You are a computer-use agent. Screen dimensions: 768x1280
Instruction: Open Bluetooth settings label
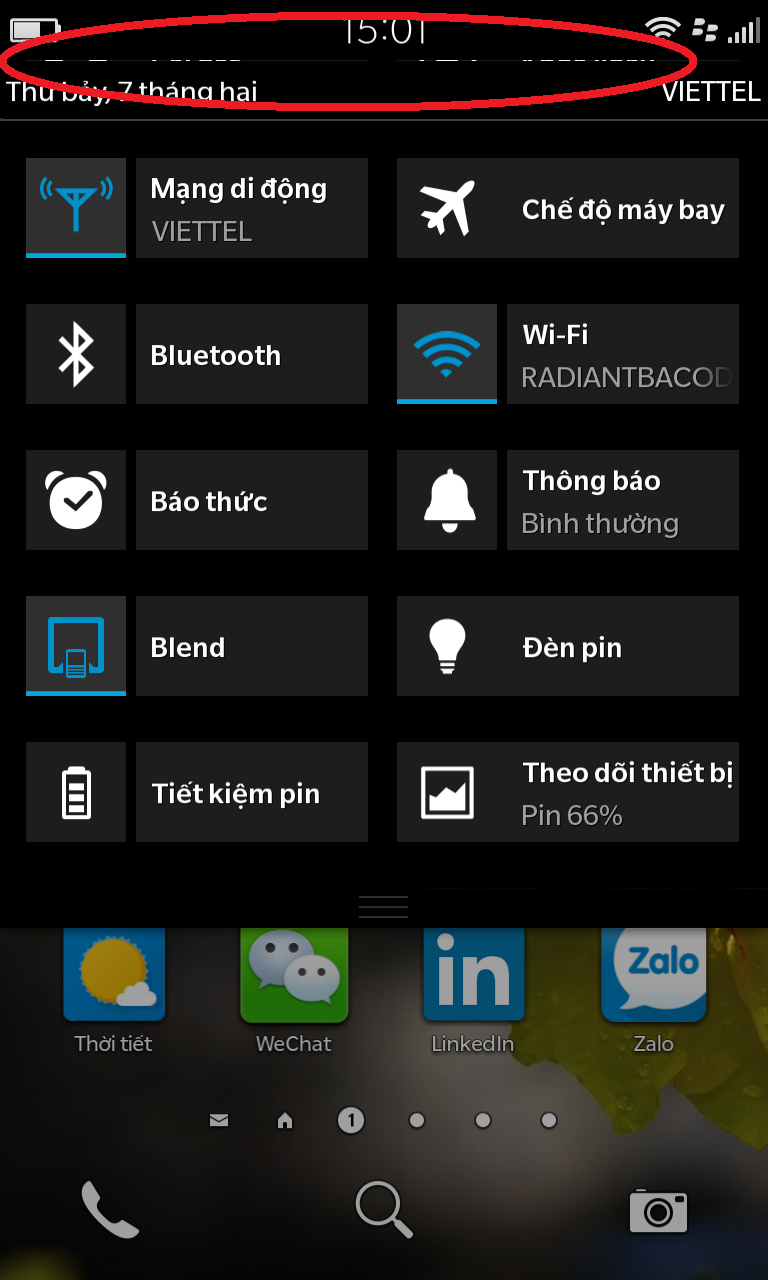252,354
